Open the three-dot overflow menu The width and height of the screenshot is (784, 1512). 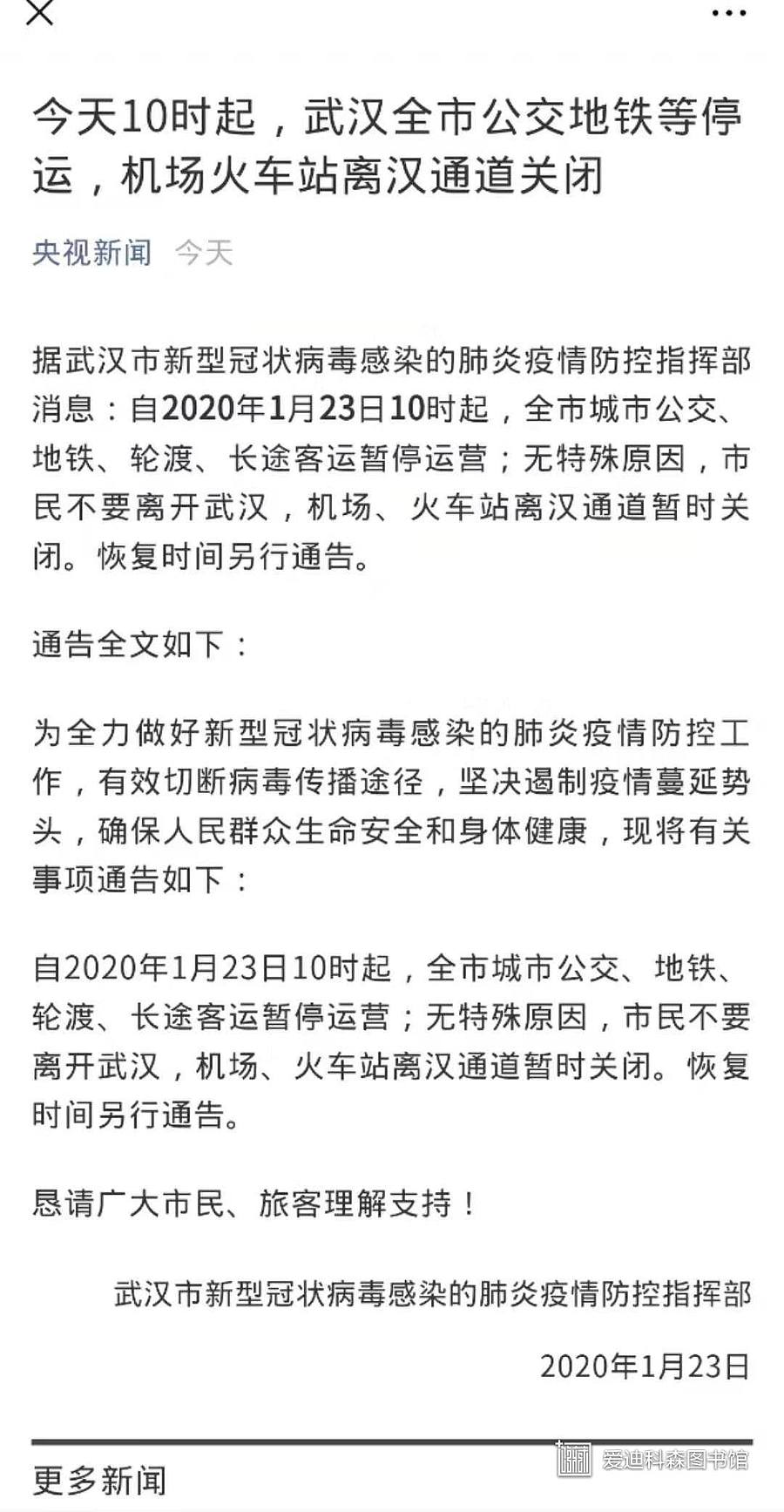(x=728, y=13)
